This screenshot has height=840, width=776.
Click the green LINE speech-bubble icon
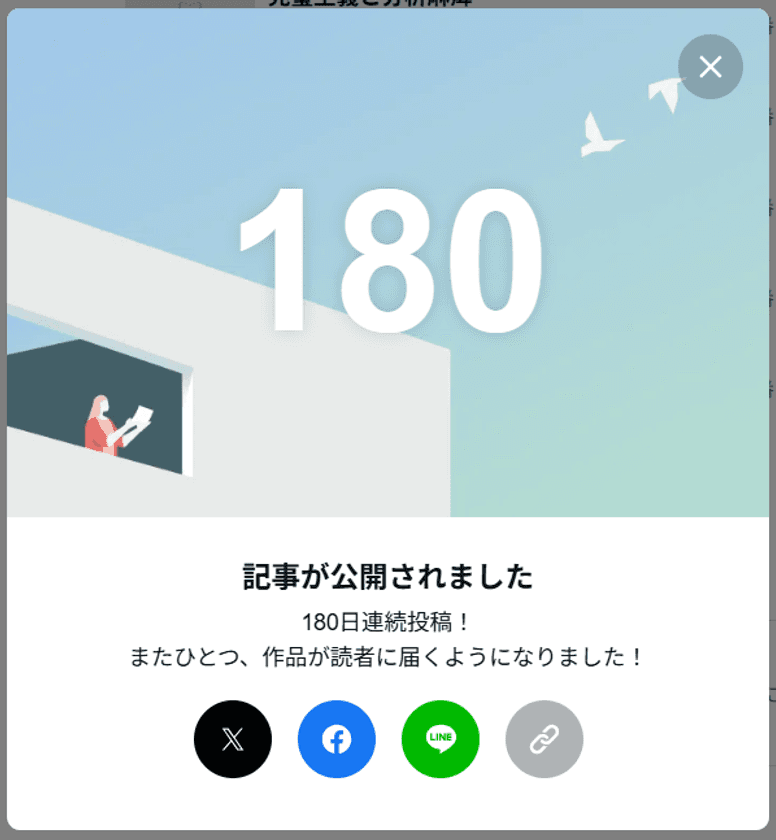point(440,739)
